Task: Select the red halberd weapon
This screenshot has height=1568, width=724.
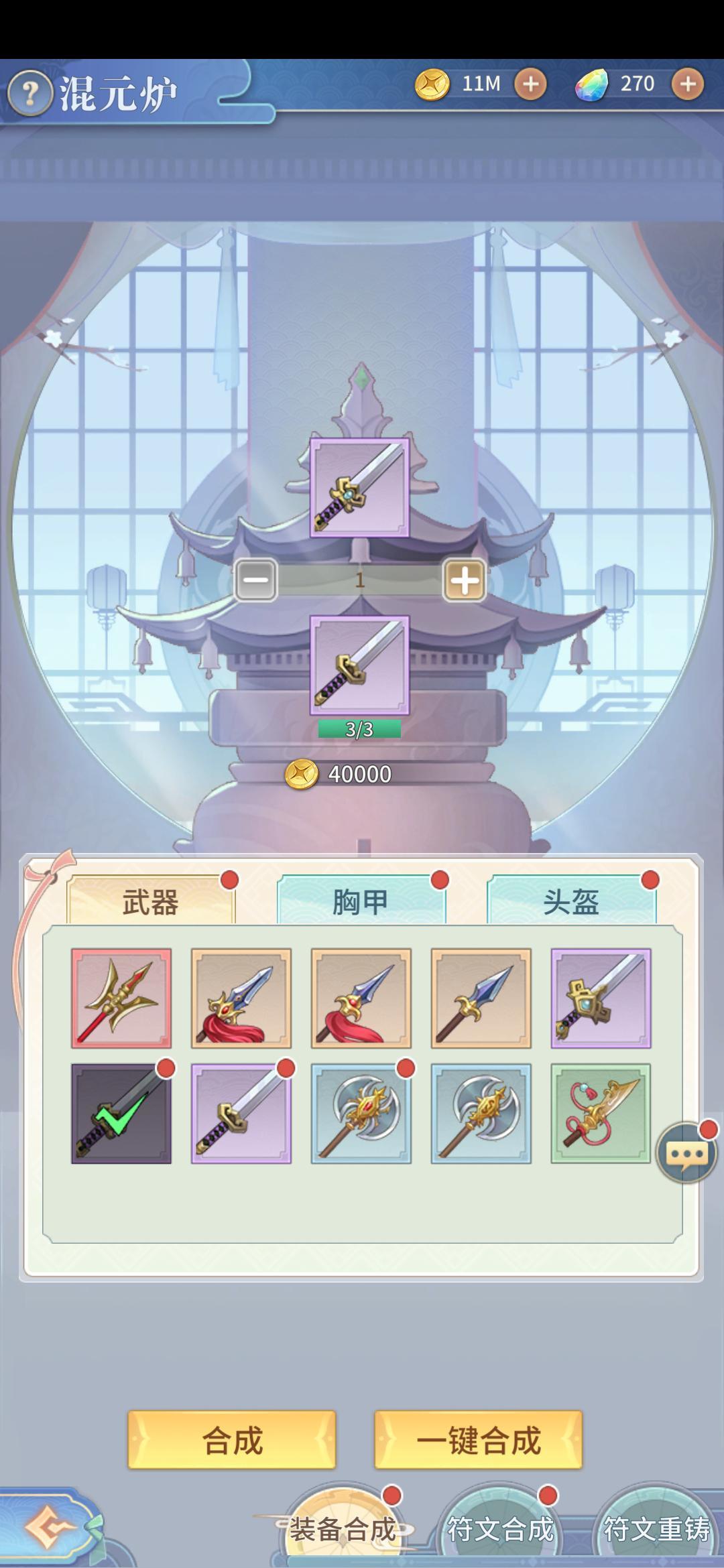Action: tap(121, 998)
